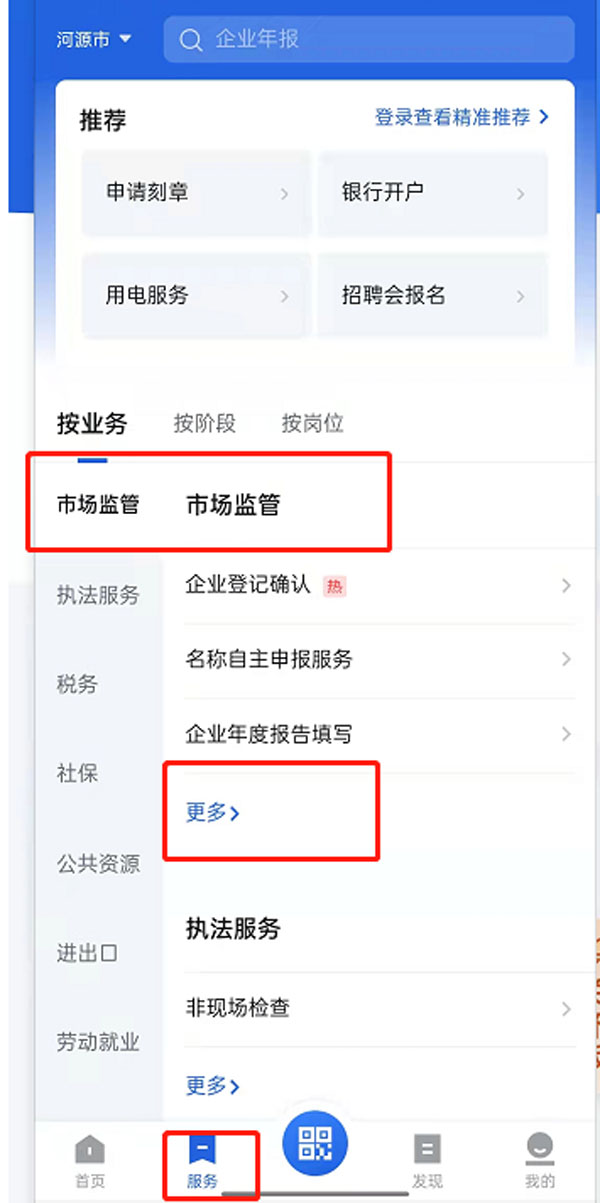Open 名称自主申报服务 row
Viewport: 600px width, 1203px height.
380,660
